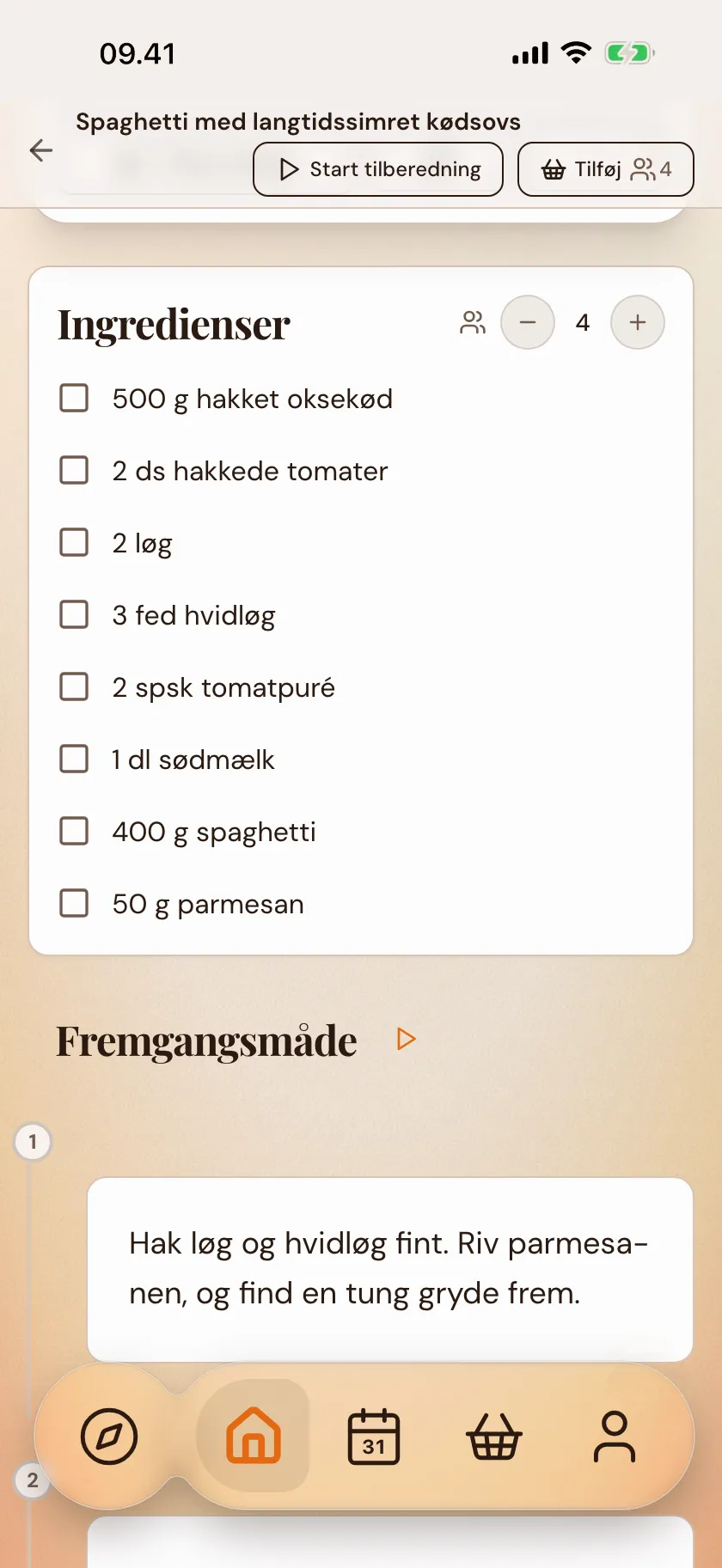722x1568 pixels.
Task: Tap Tilføj to add to basket
Action: 605,169
